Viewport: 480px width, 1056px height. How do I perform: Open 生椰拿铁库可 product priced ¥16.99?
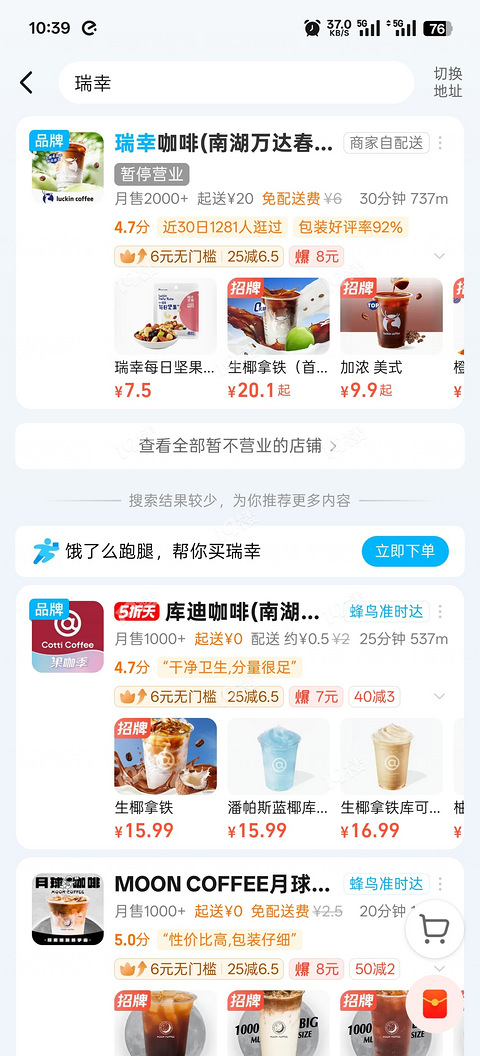(x=391, y=779)
